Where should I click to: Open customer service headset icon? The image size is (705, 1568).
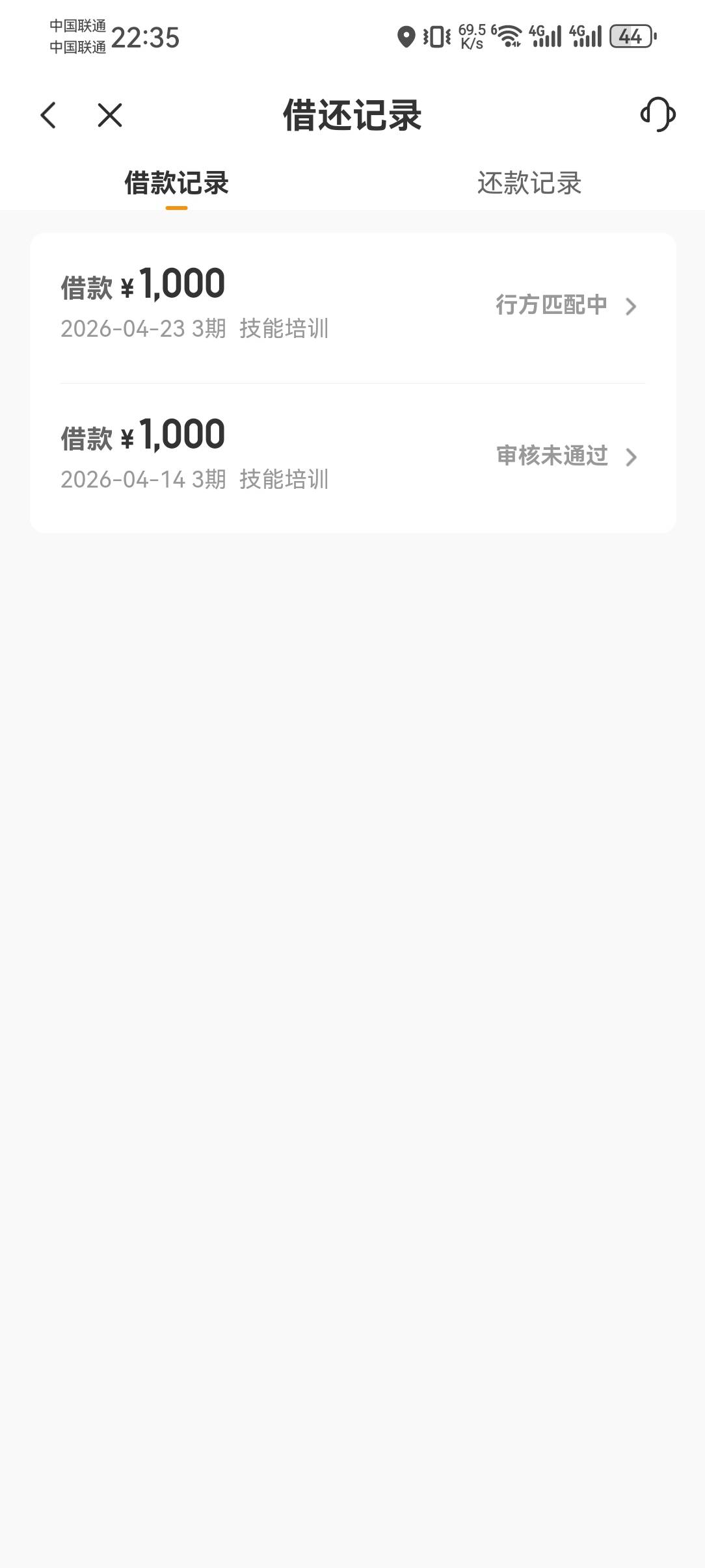(x=658, y=114)
